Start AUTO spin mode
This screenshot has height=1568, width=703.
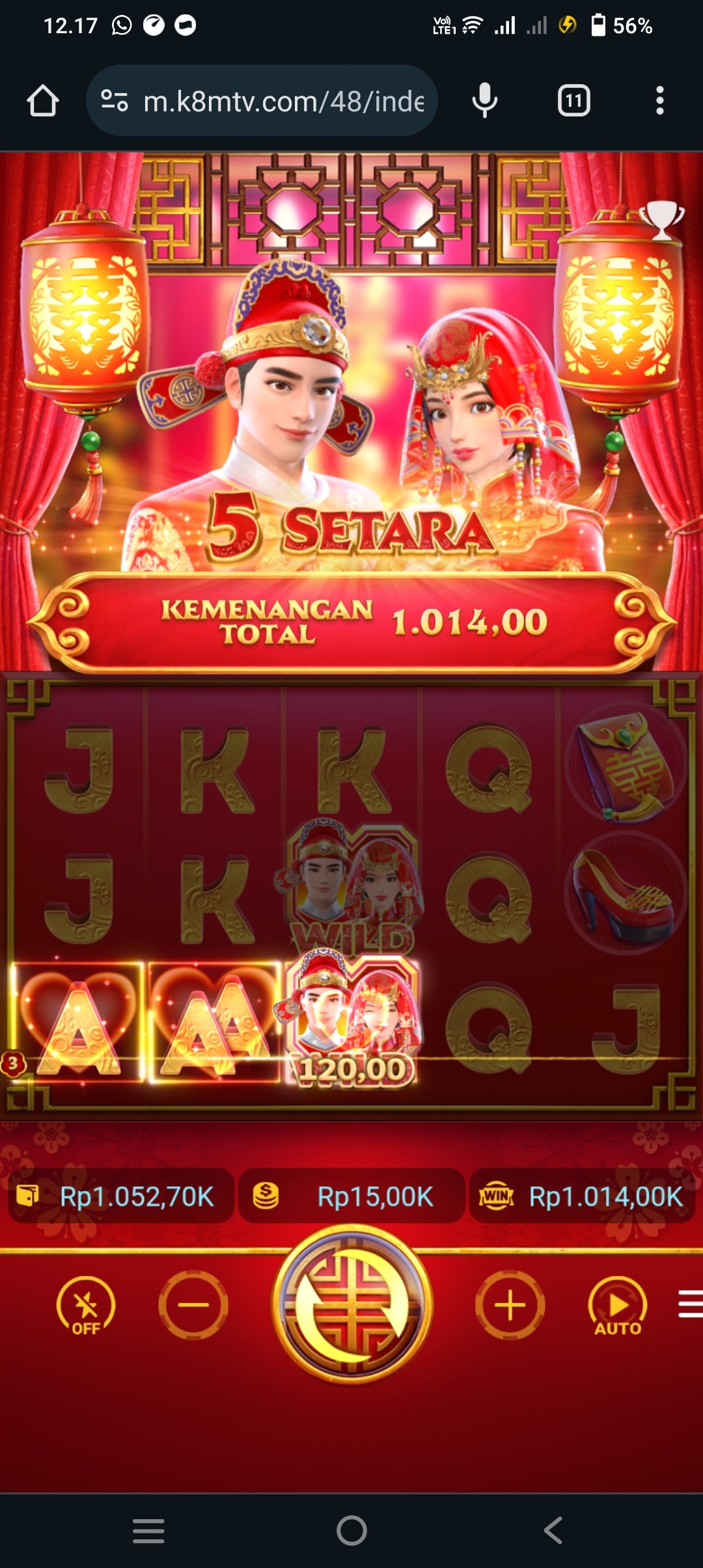pos(617,1305)
